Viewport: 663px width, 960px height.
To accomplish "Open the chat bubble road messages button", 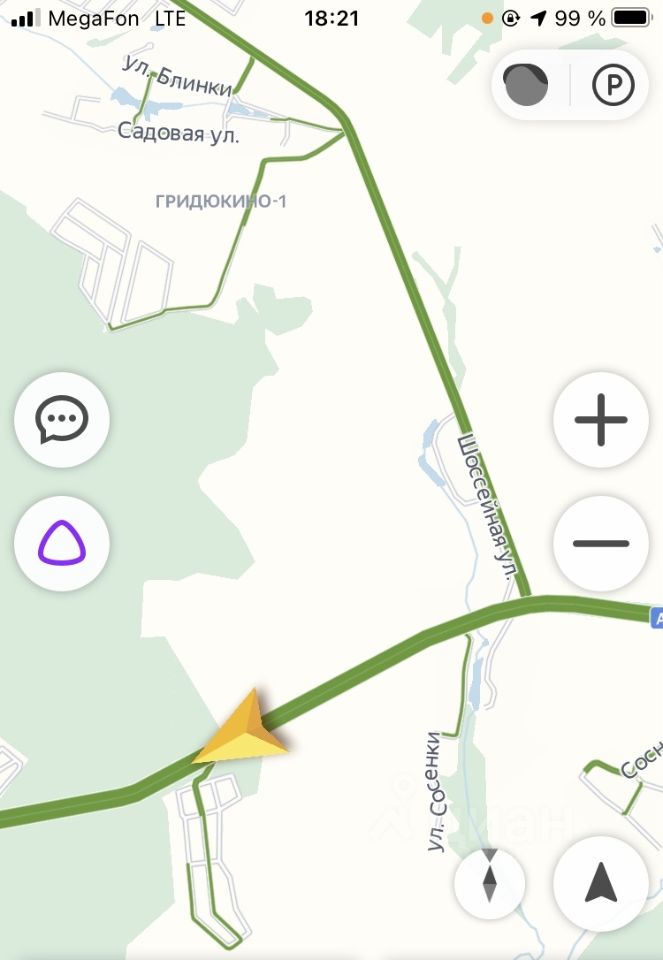I will [x=62, y=420].
